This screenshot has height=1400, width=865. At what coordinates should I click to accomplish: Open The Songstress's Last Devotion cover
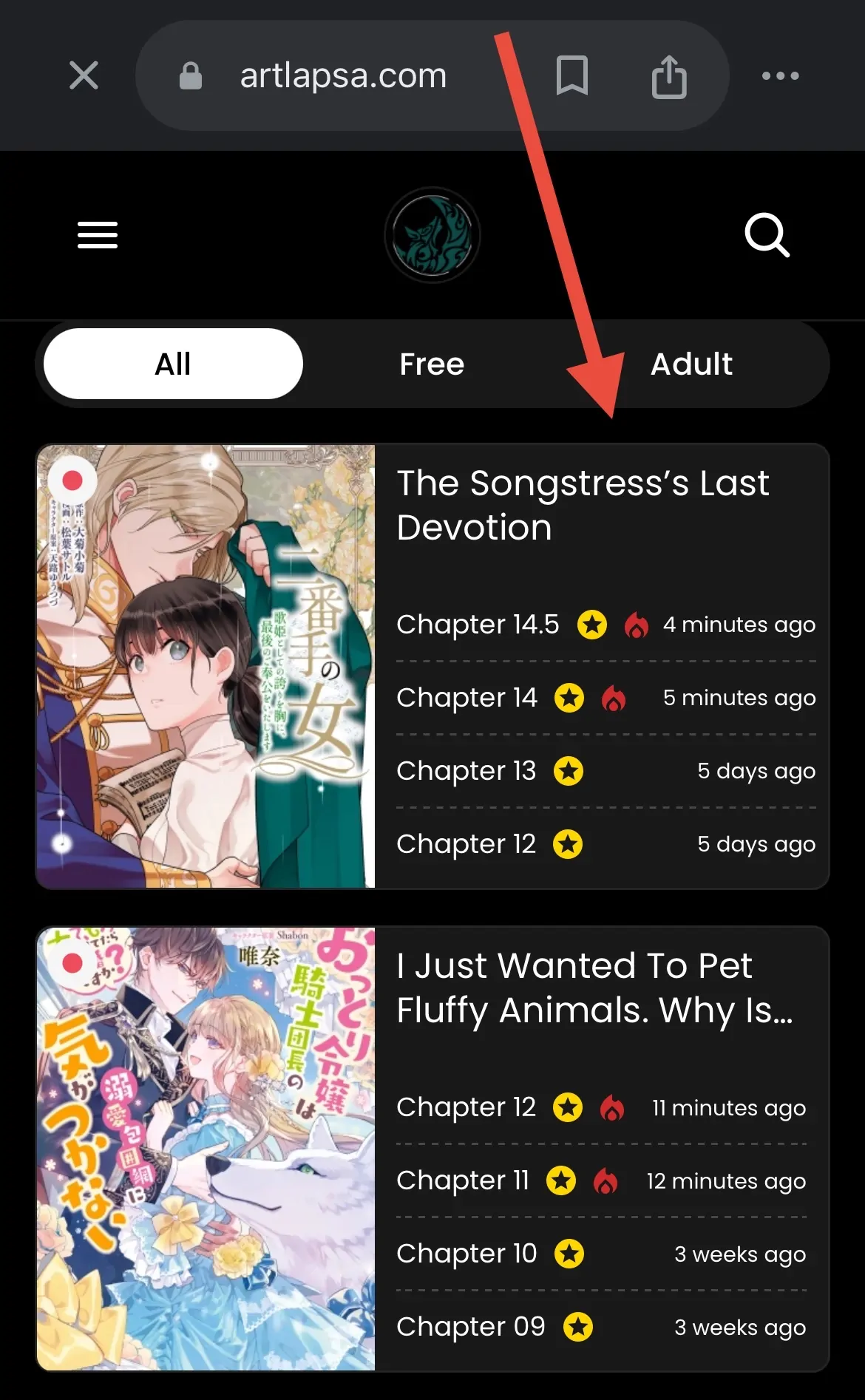click(x=206, y=666)
